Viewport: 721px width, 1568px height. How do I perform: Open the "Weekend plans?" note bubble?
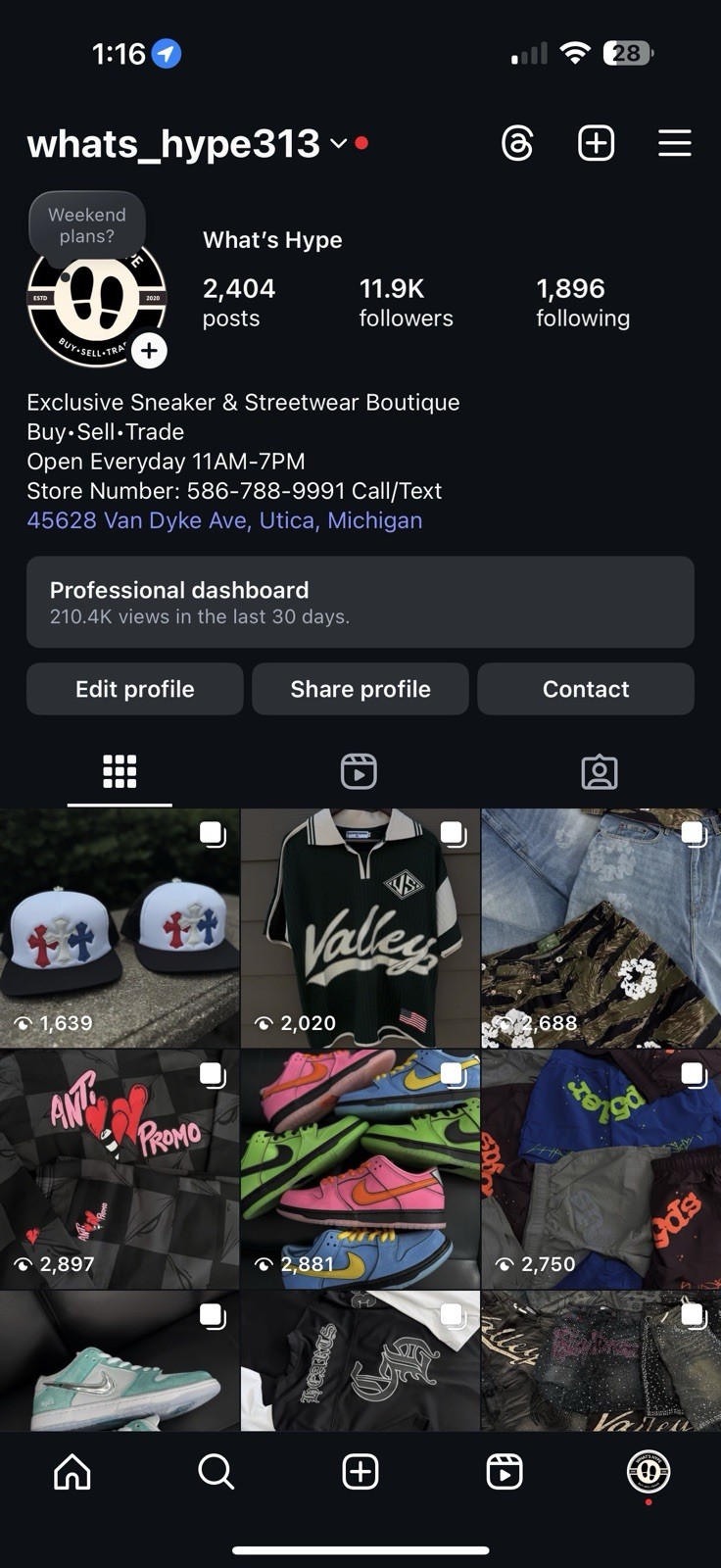click(x=87, y=225)
